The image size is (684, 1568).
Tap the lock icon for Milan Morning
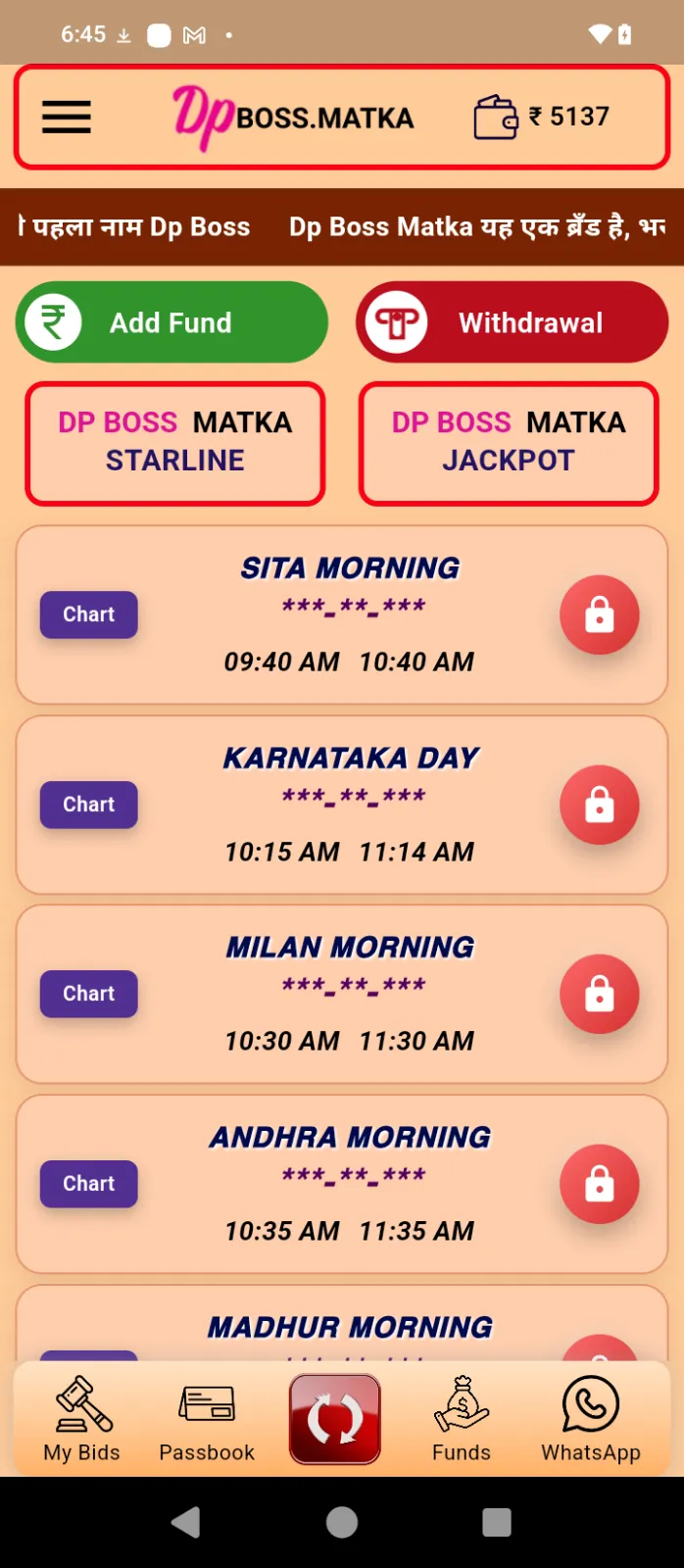point(599,994)
